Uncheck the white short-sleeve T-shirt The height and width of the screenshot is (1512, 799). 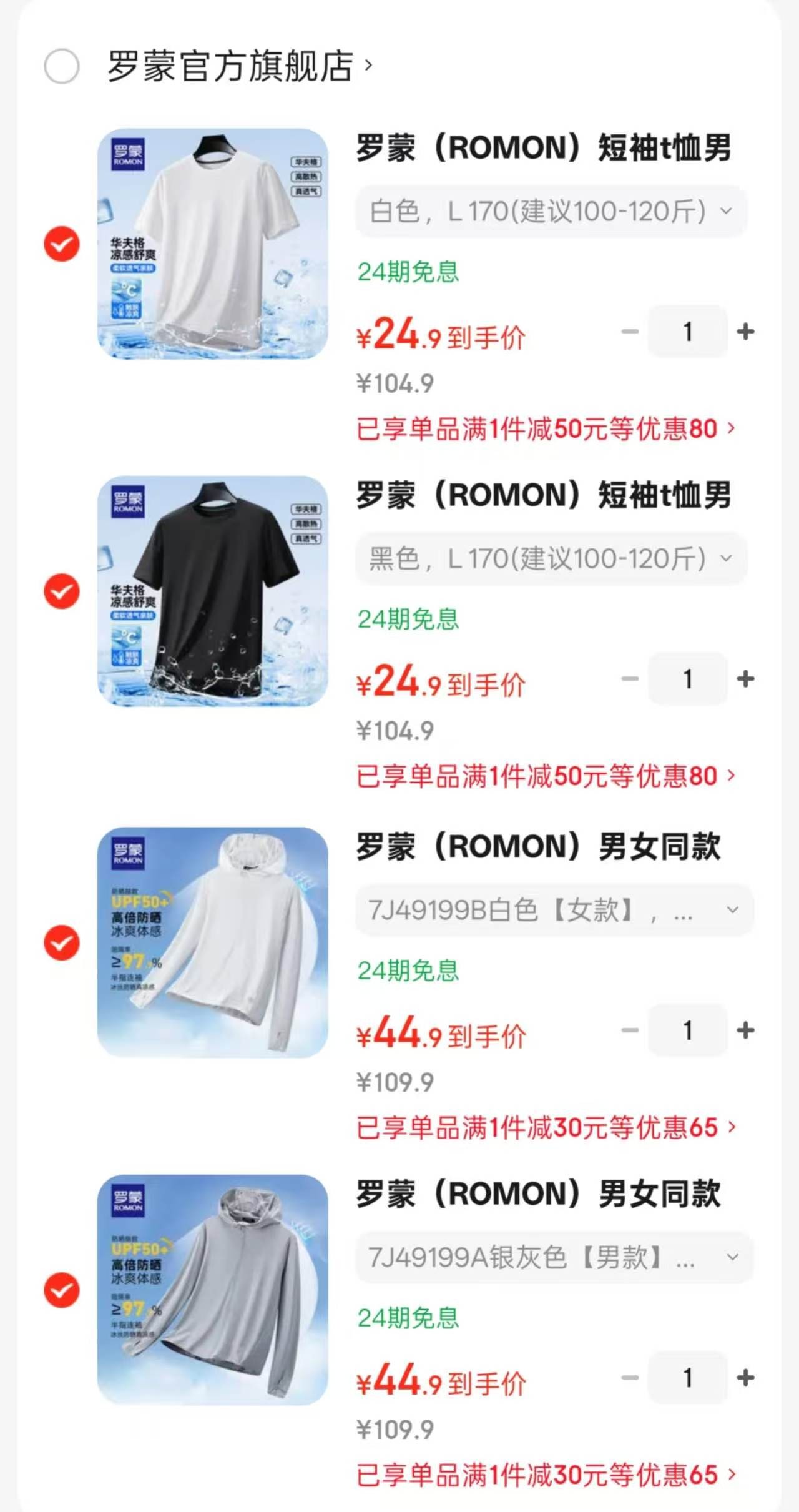(x=62, y=244)
